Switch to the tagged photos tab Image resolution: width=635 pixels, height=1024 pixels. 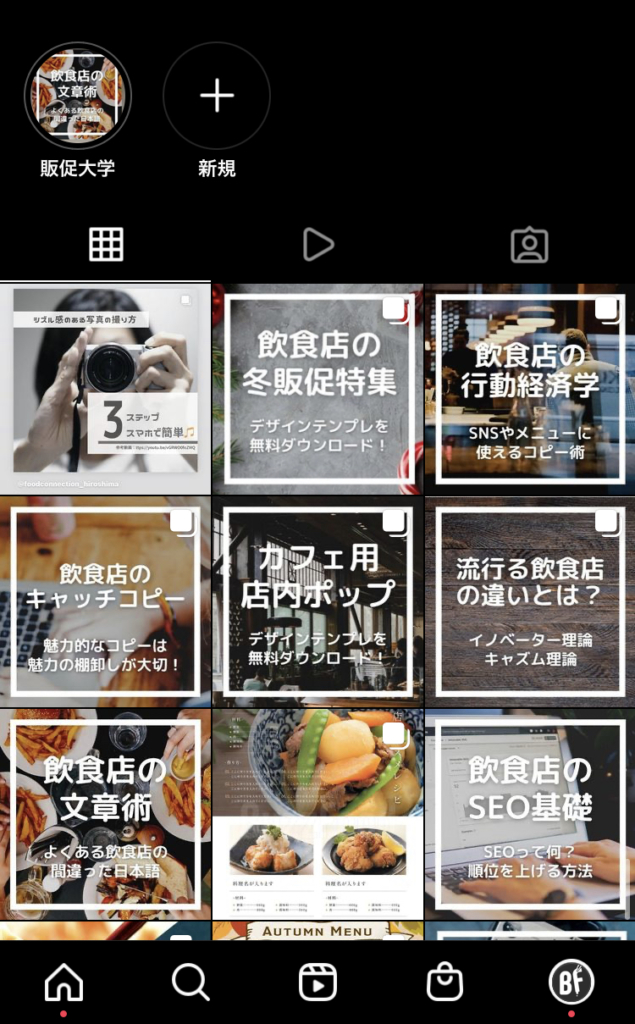coord(529,244)
